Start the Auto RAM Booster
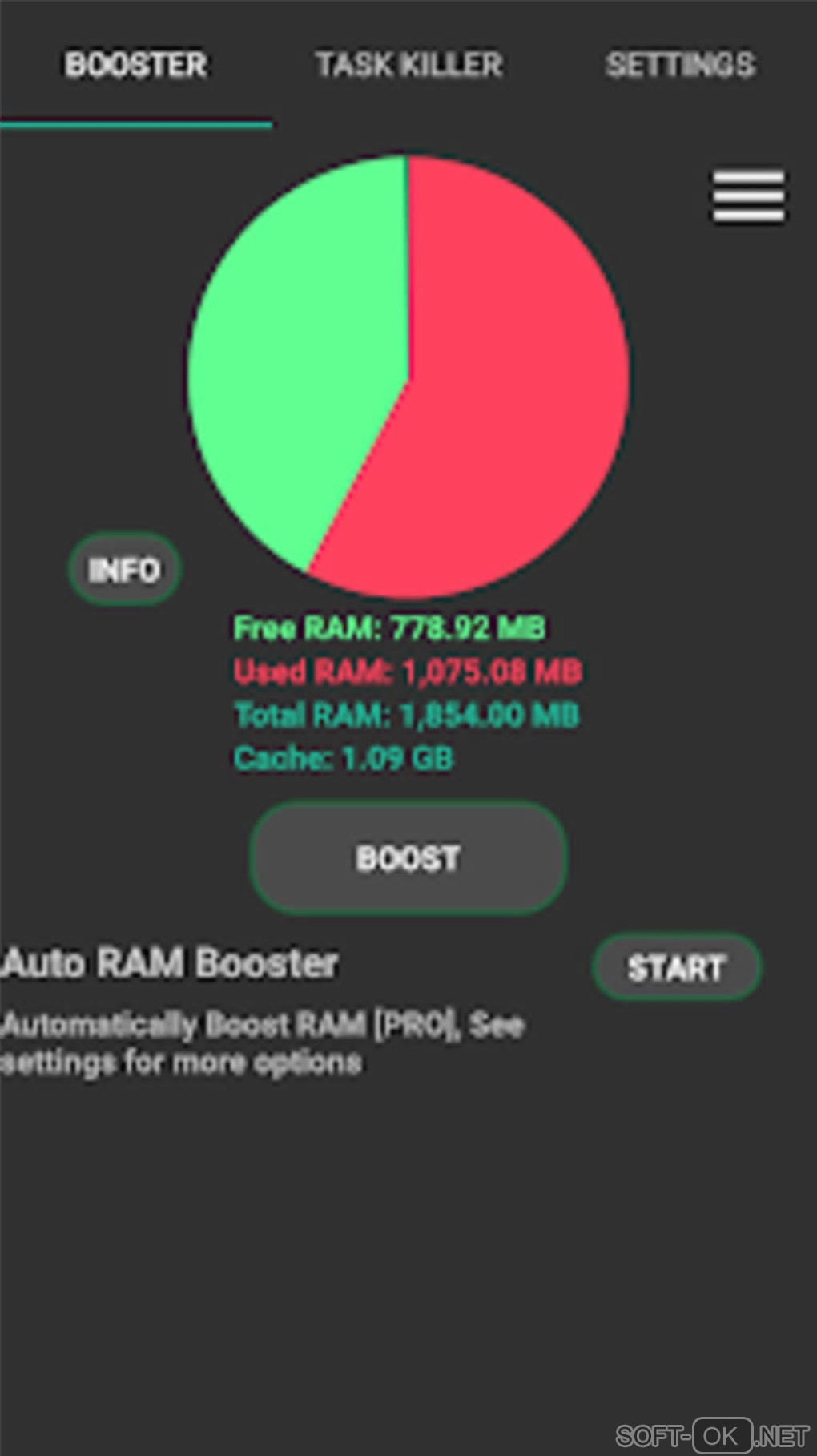This screenshot has height=1456, width=817. pyautogui.click(x=676, y=967)
